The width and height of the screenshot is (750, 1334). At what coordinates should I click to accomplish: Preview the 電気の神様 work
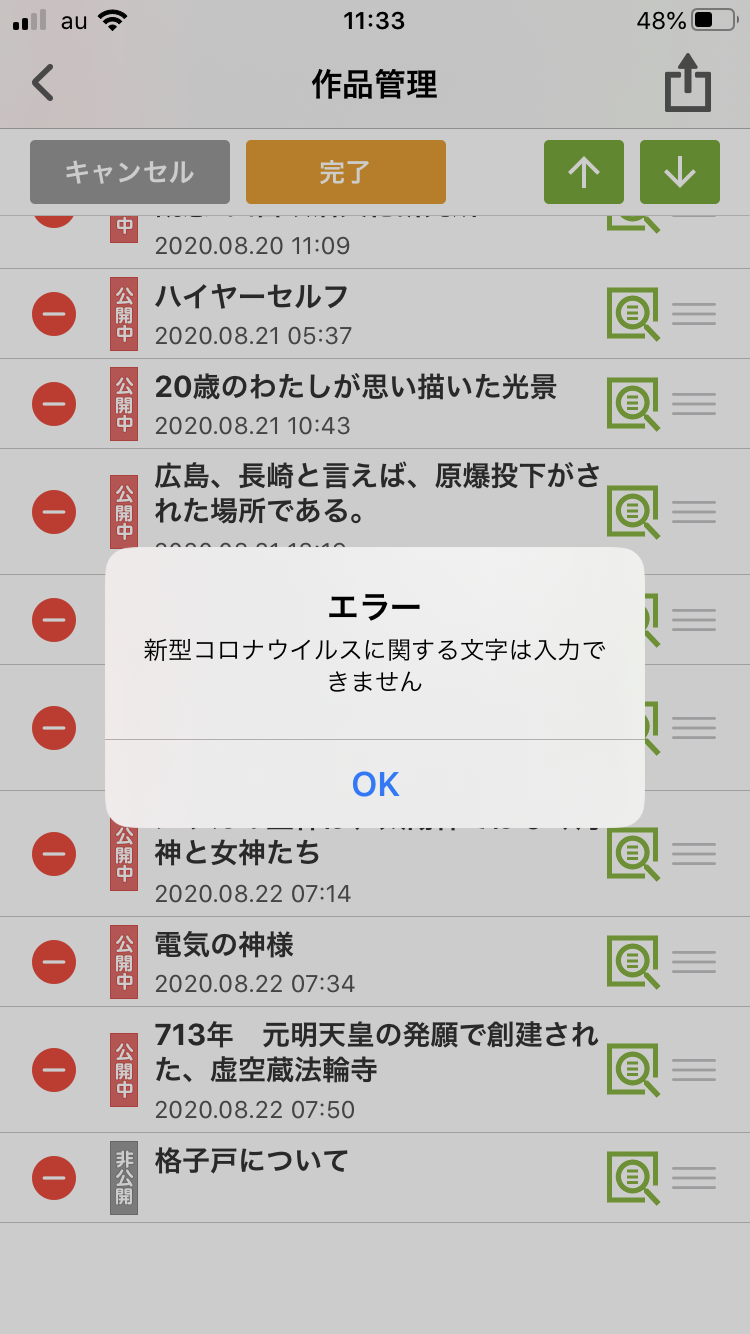point(632,962)
